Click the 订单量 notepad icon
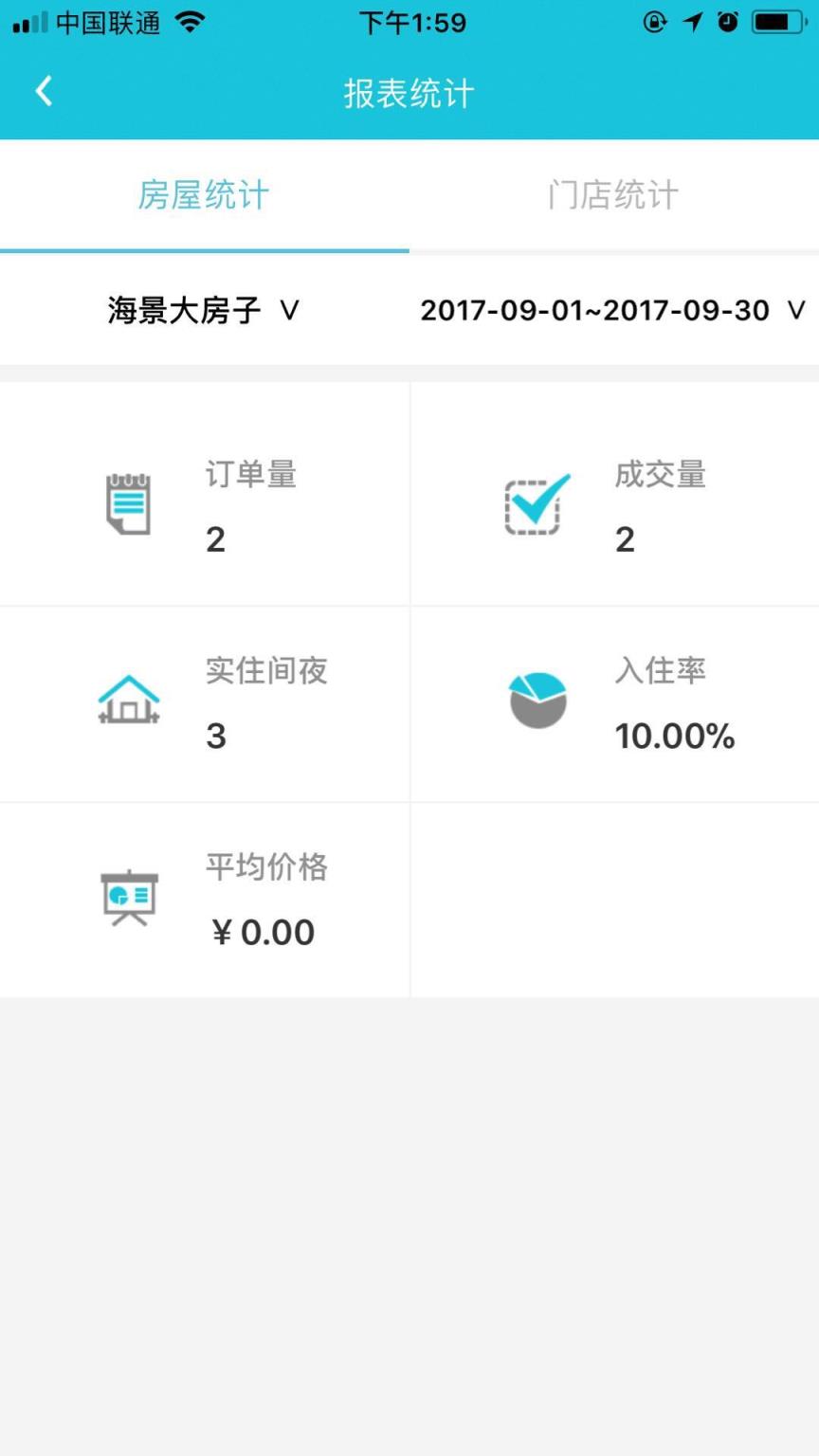 point(128,500)
